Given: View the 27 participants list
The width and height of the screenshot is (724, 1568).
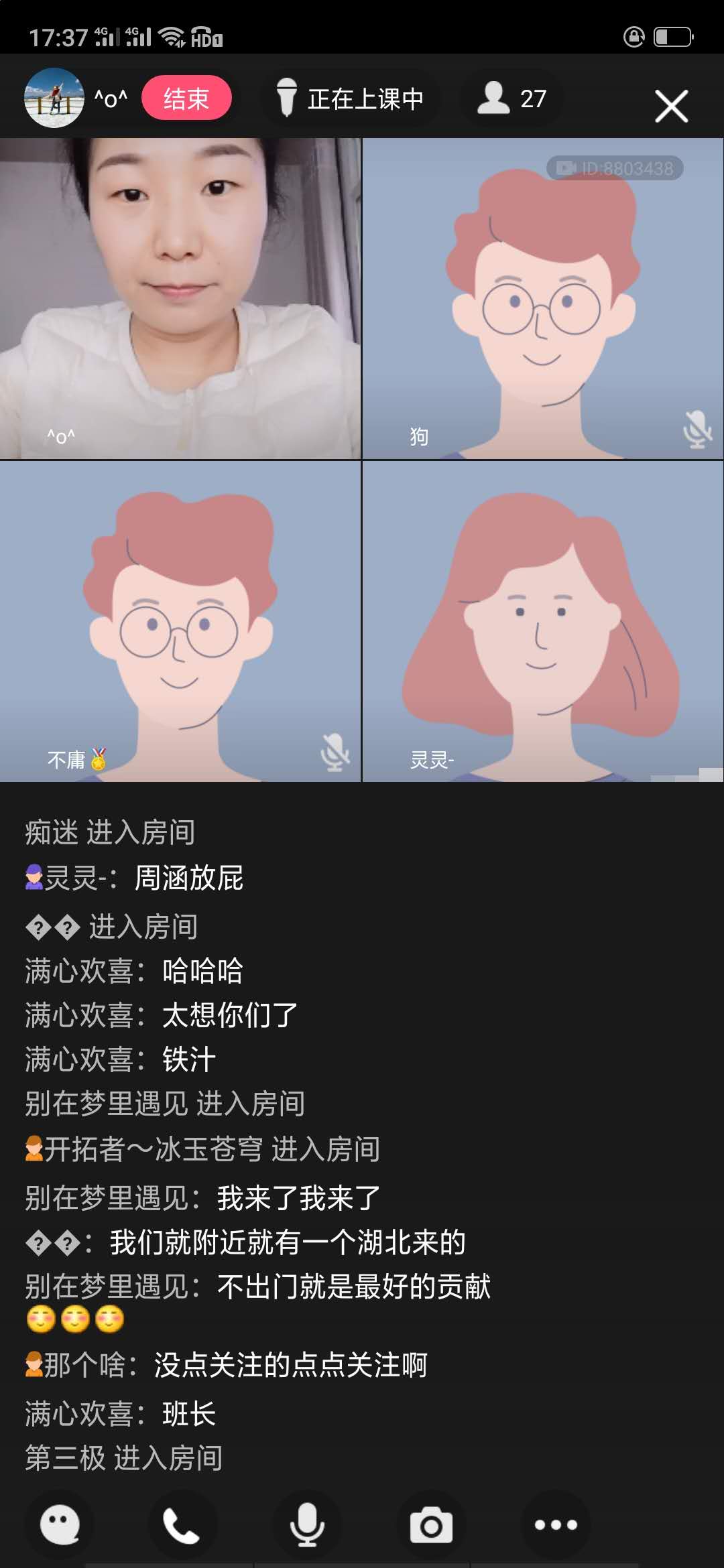Looking at the screenshot, I should [512, 99].
